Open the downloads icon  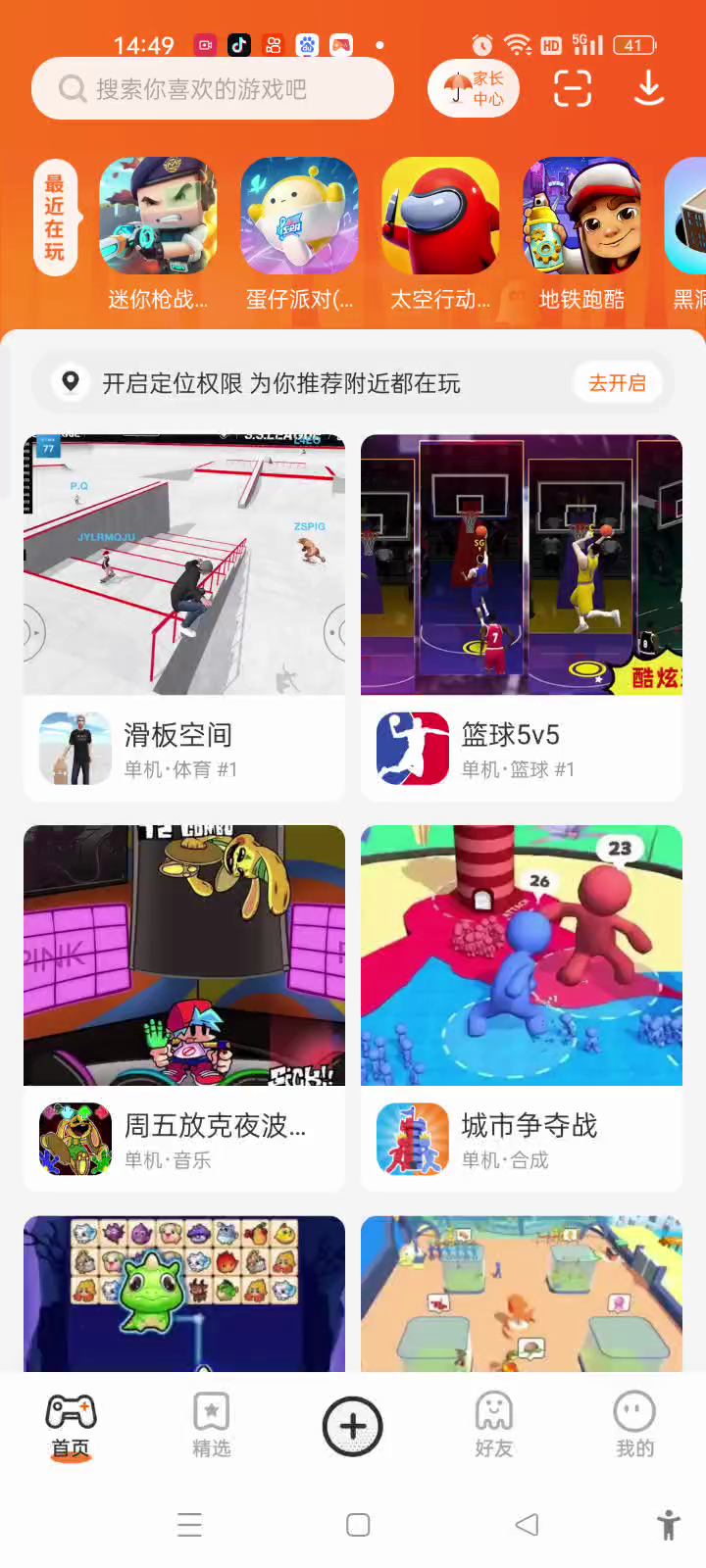pyautogui.click(x=648, y=89)
